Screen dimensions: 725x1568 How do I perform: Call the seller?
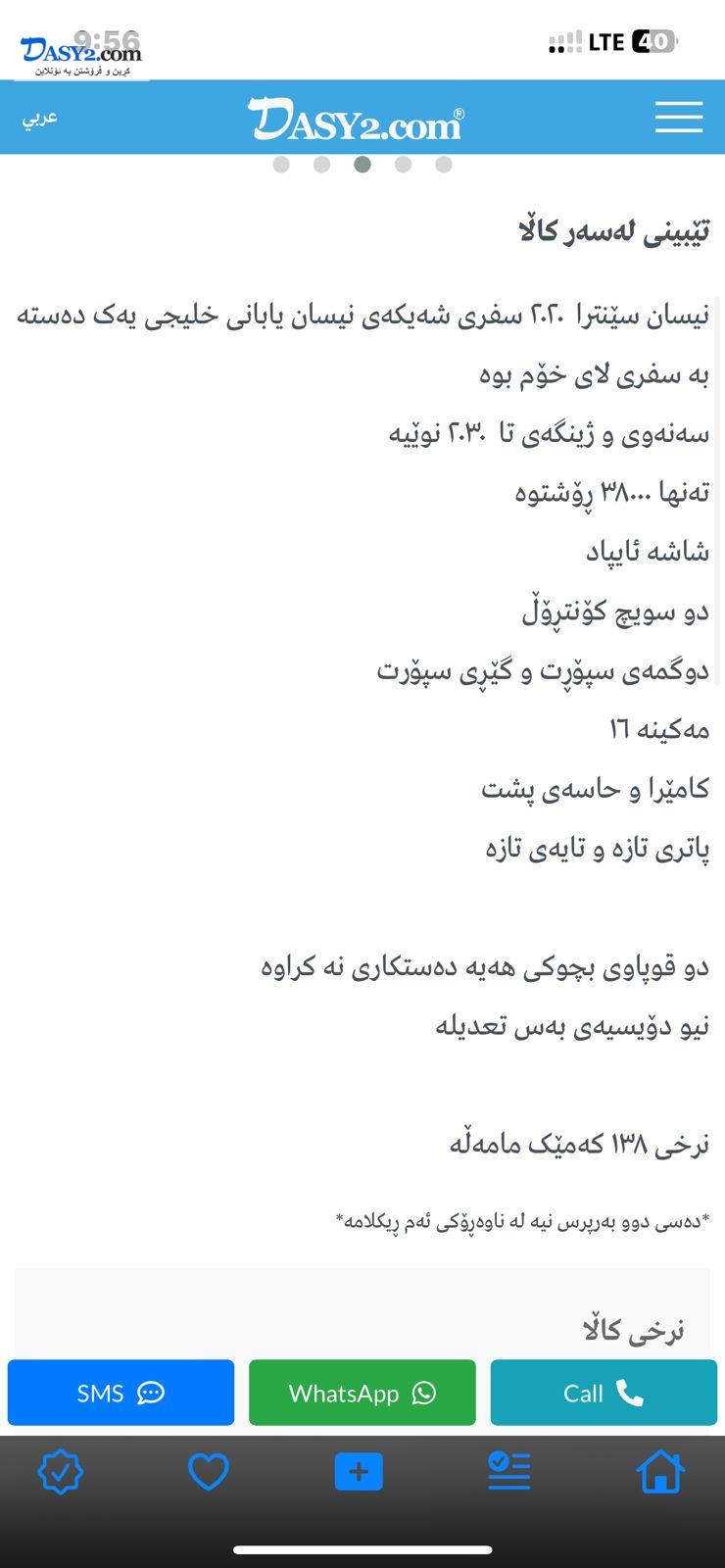coord(604,1393)
